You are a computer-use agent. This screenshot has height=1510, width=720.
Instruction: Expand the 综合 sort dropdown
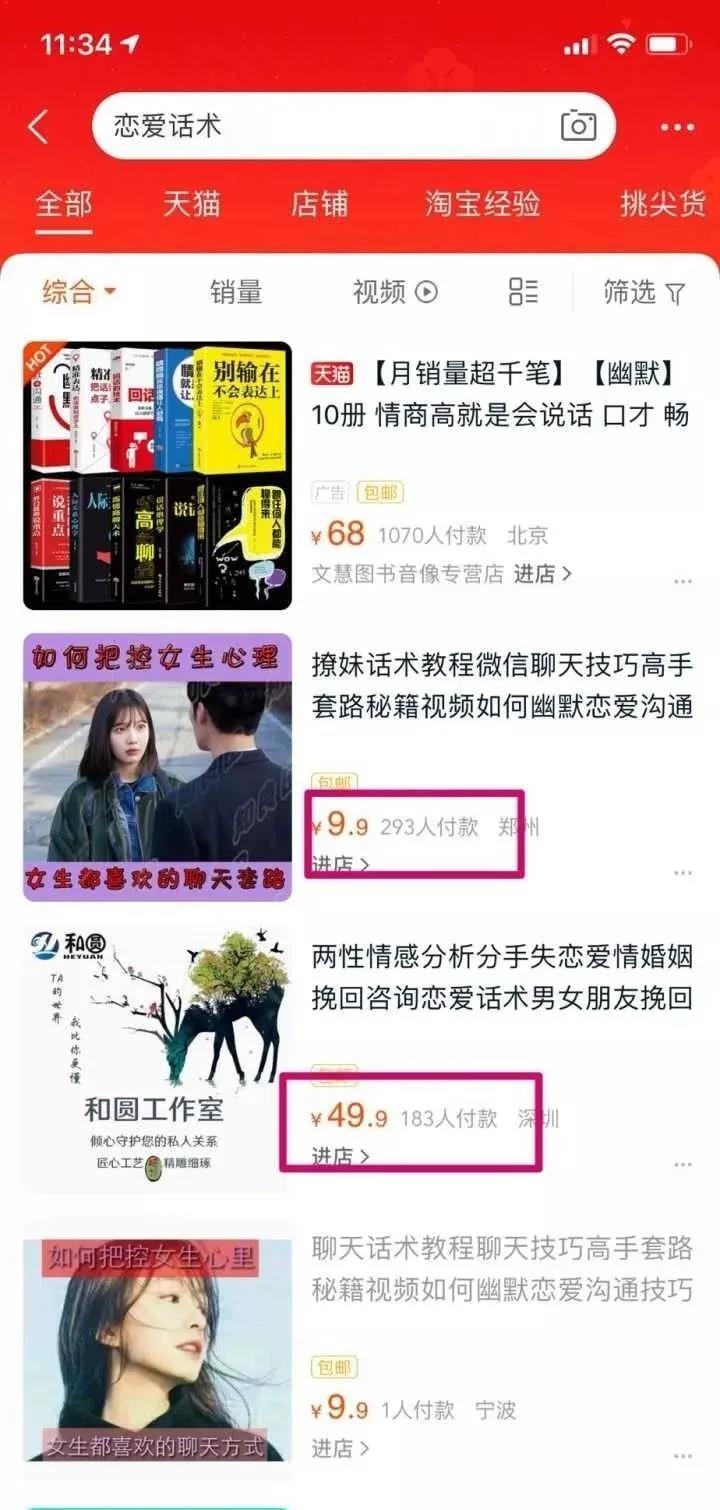pos(79,292)
